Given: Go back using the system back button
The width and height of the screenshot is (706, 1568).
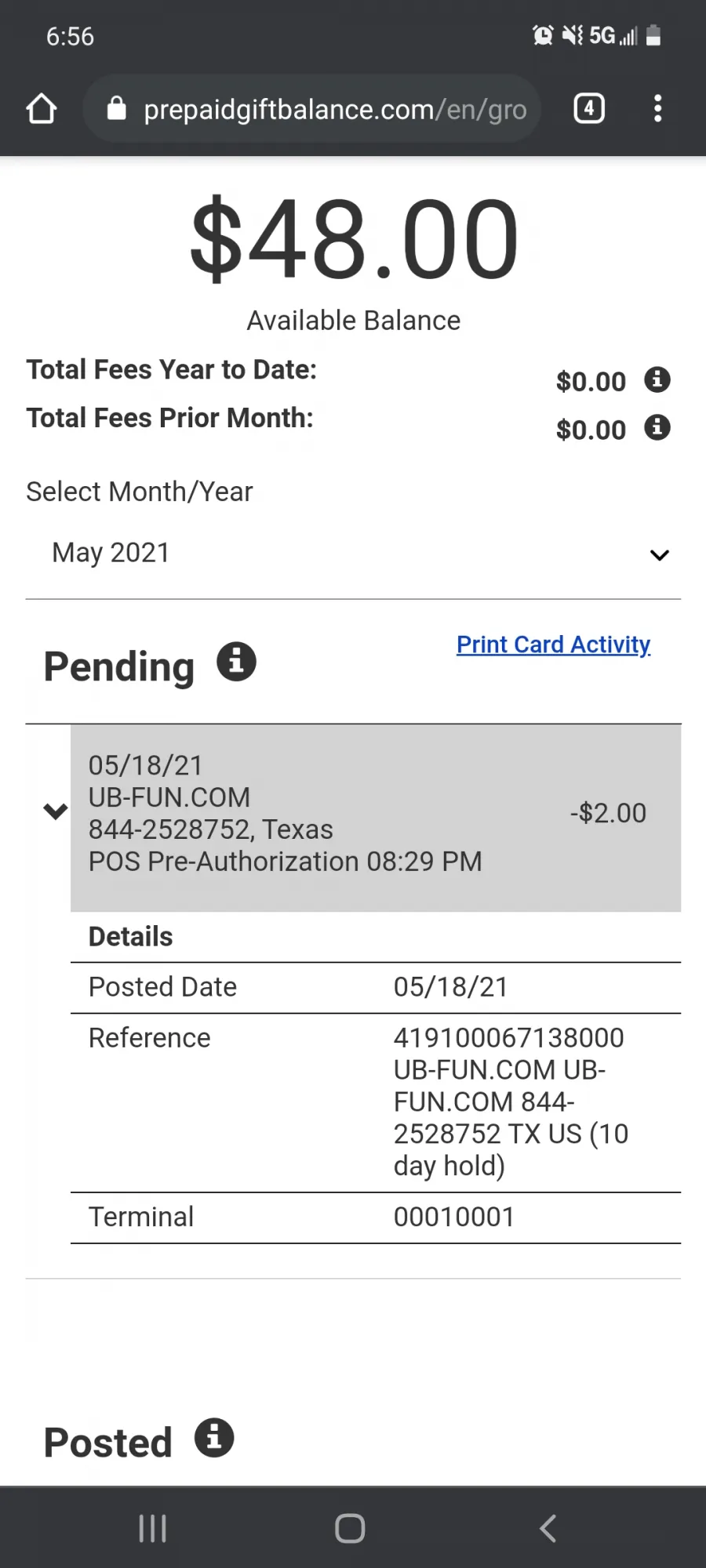Looking at the screenshot, I should (548, 1528).
